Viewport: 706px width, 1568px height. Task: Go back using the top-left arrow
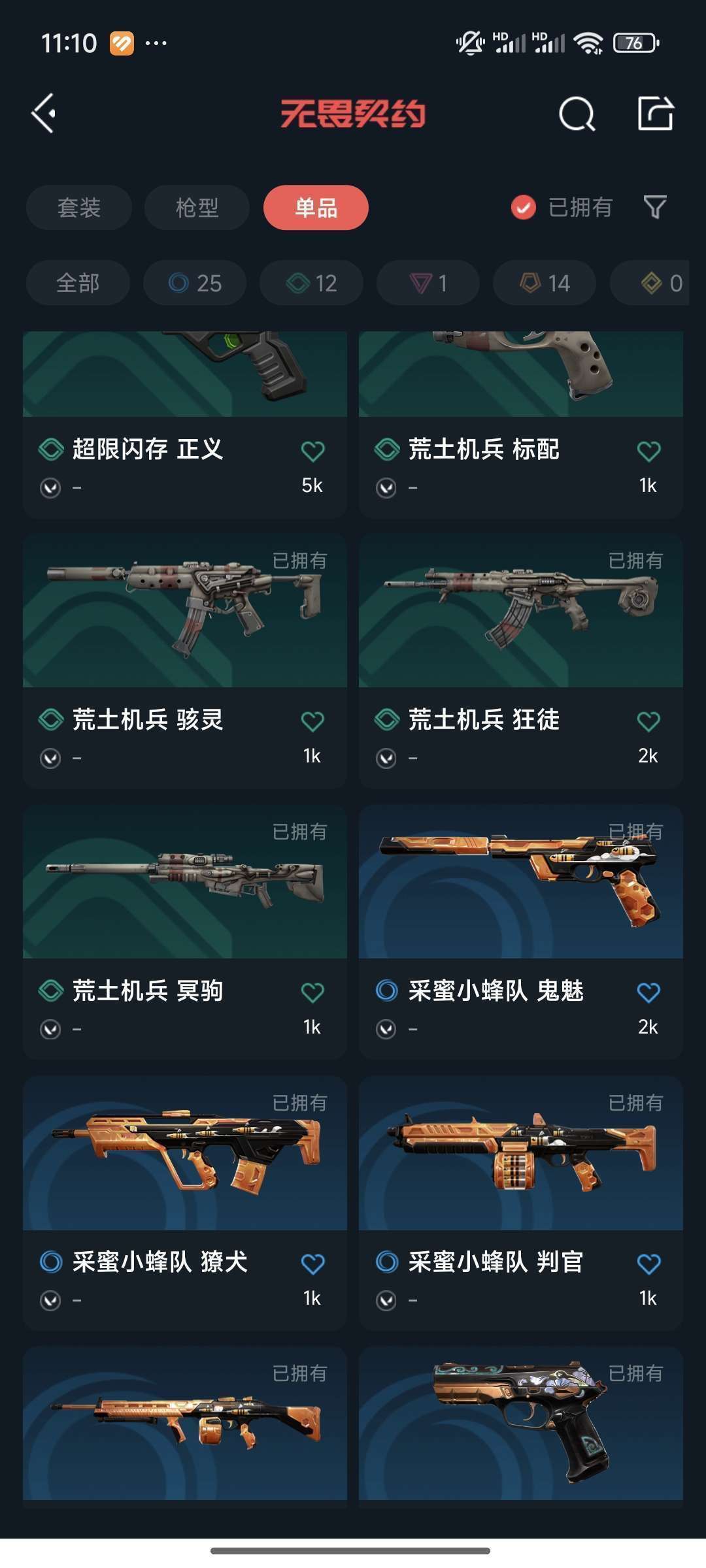coord(44,114)
